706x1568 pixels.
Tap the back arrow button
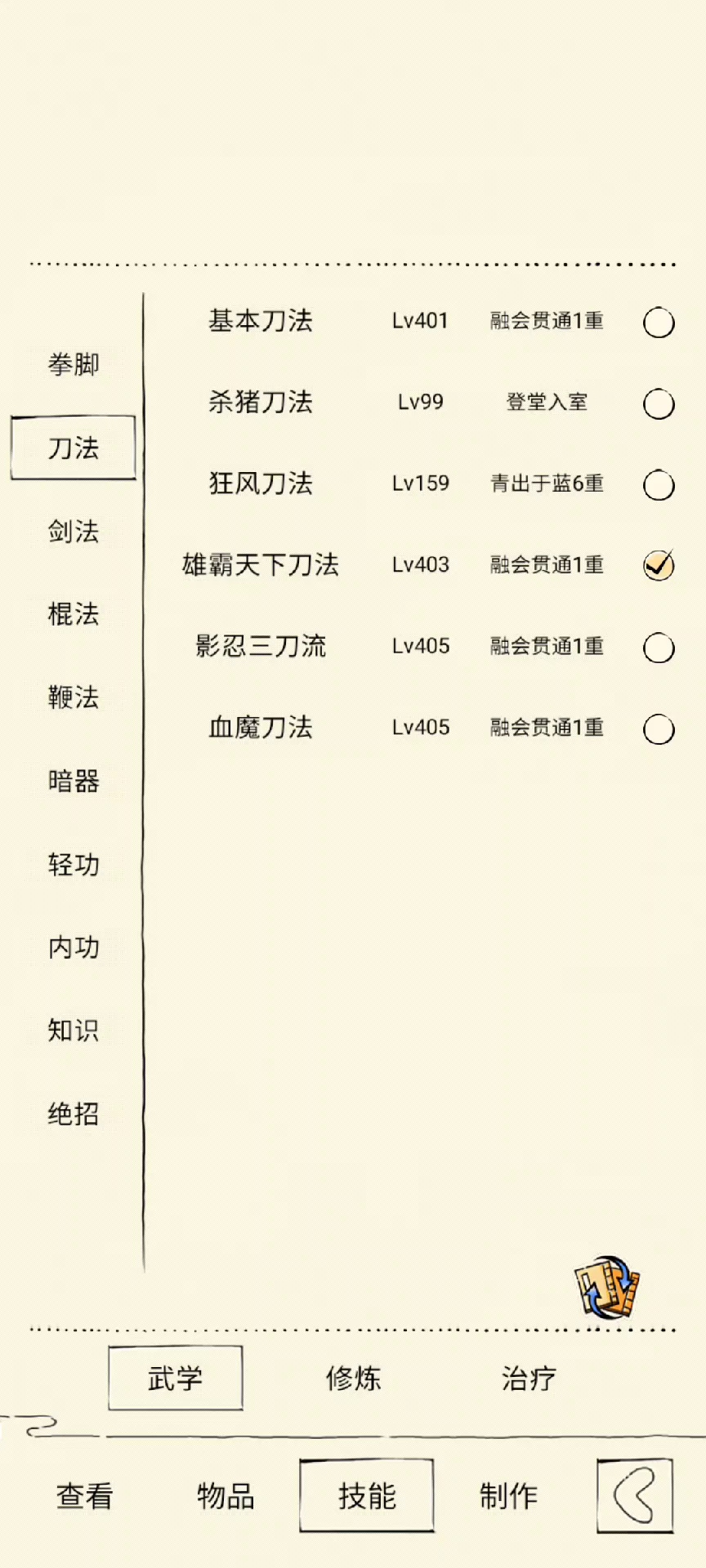[x=635, y=1496]
